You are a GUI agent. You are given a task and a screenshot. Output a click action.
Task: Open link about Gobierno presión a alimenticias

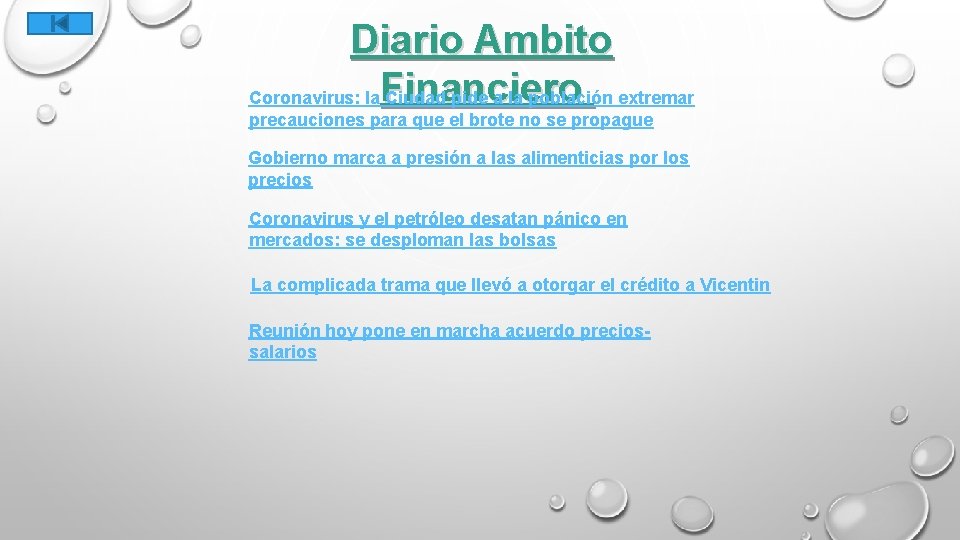(468, 168)
